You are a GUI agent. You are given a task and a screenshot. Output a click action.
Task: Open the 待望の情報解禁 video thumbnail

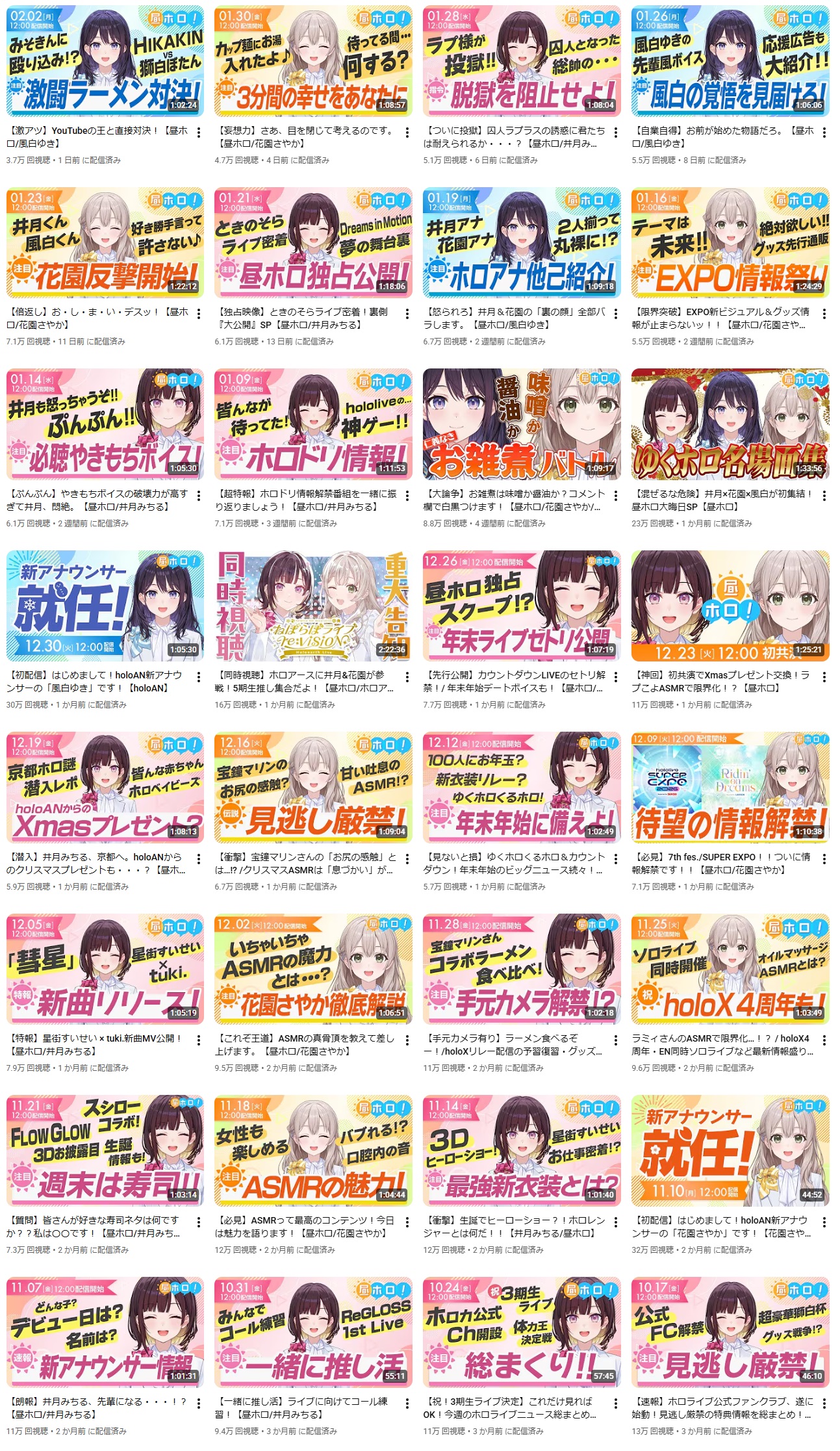coord(730,788)
